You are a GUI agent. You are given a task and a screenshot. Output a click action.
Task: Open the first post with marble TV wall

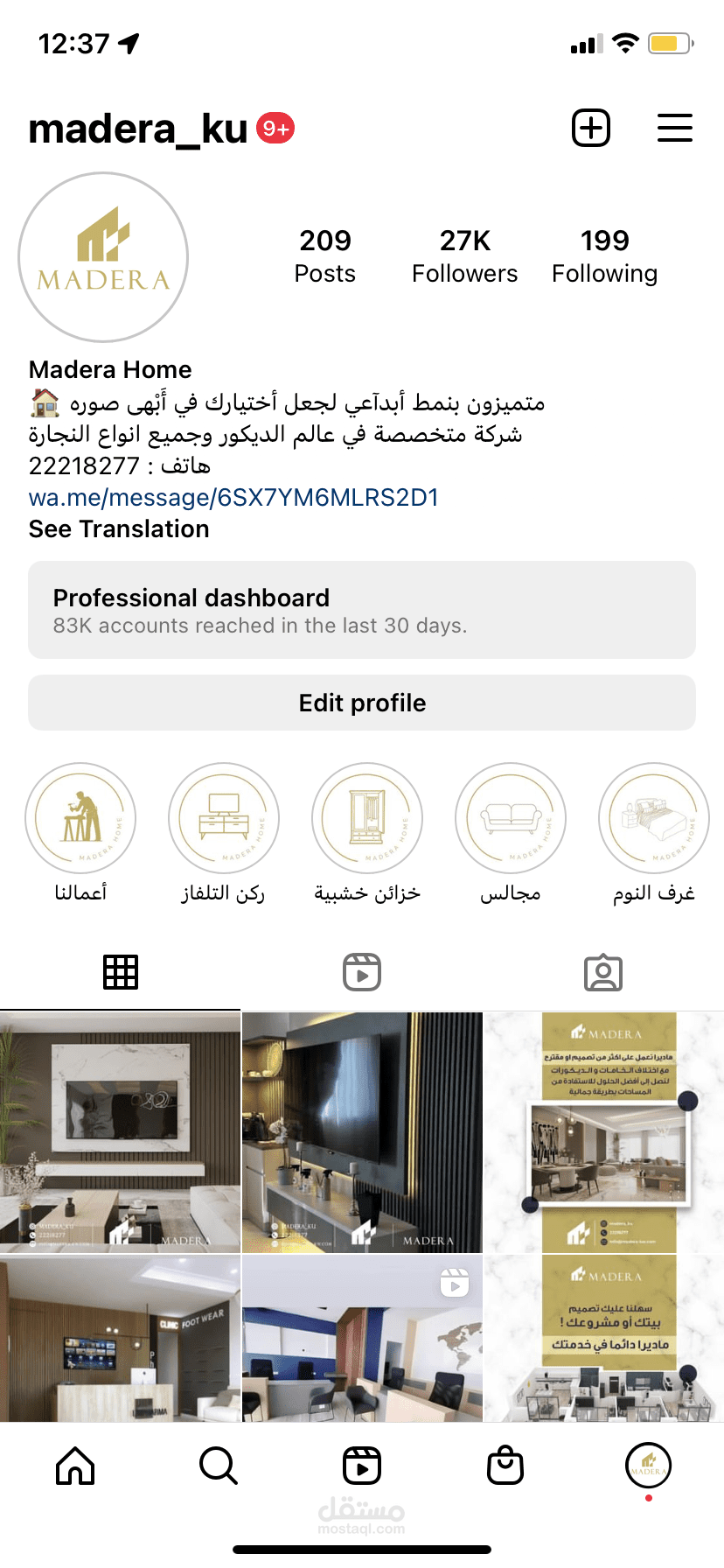(120, 1132)
